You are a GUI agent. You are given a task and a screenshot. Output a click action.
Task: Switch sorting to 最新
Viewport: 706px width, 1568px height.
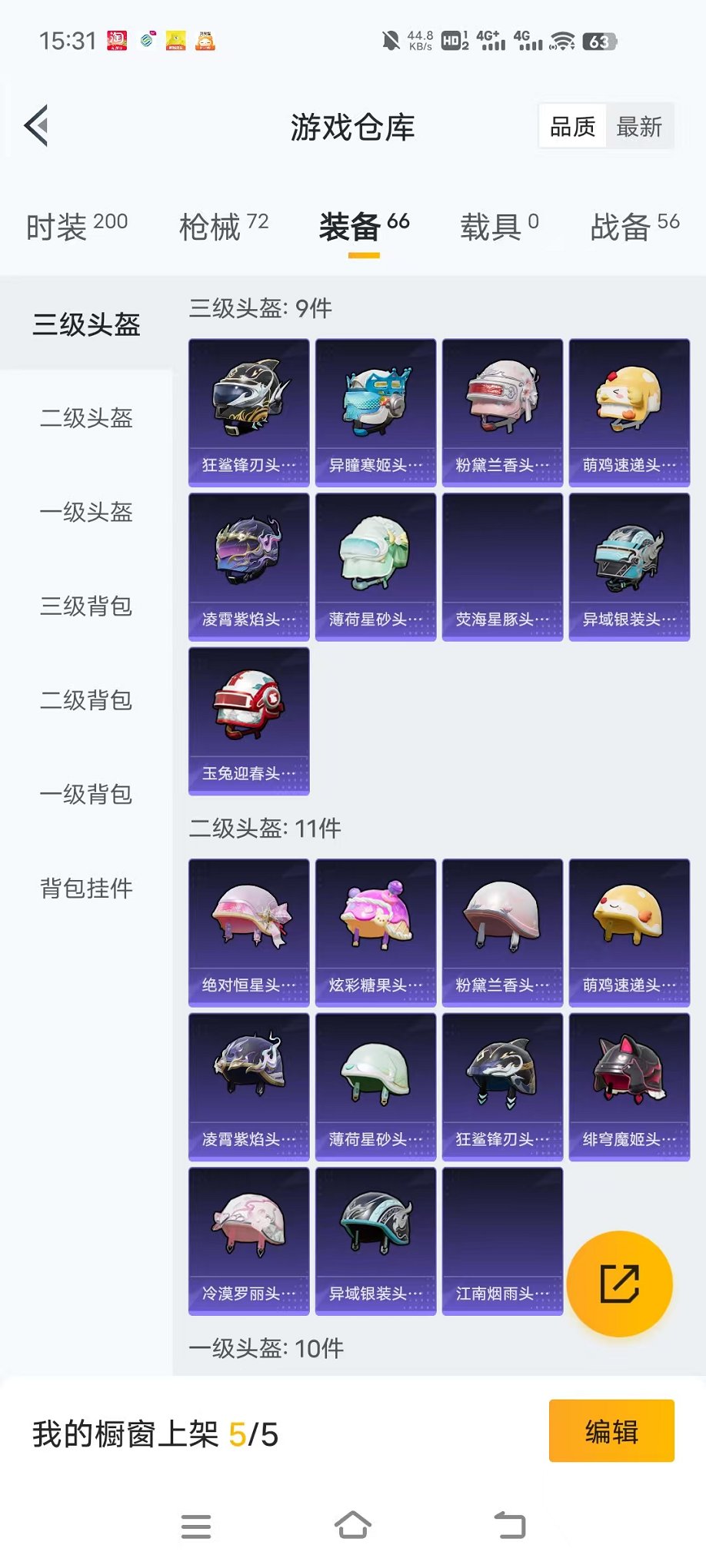[x=640, y=125]
